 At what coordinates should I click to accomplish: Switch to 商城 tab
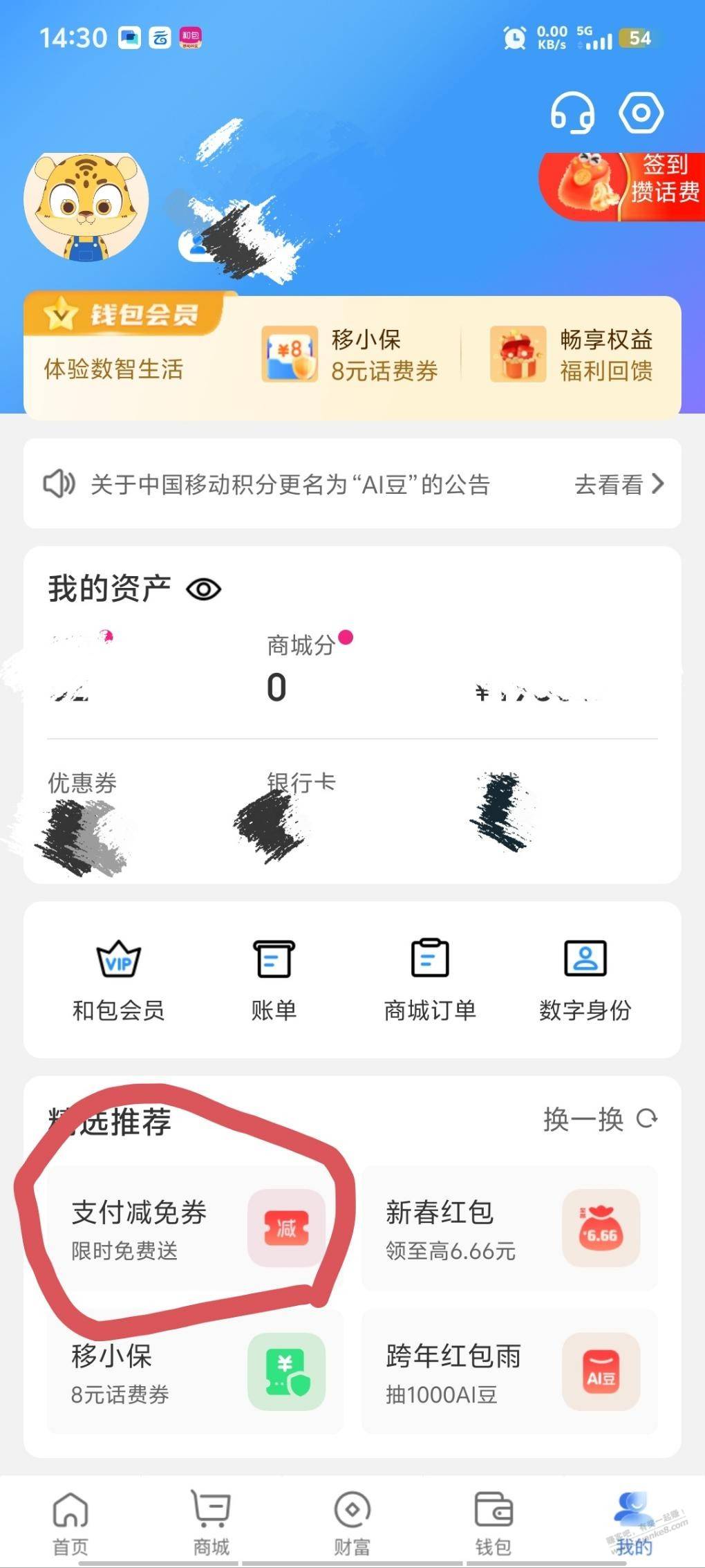(x=211, y=1522)
